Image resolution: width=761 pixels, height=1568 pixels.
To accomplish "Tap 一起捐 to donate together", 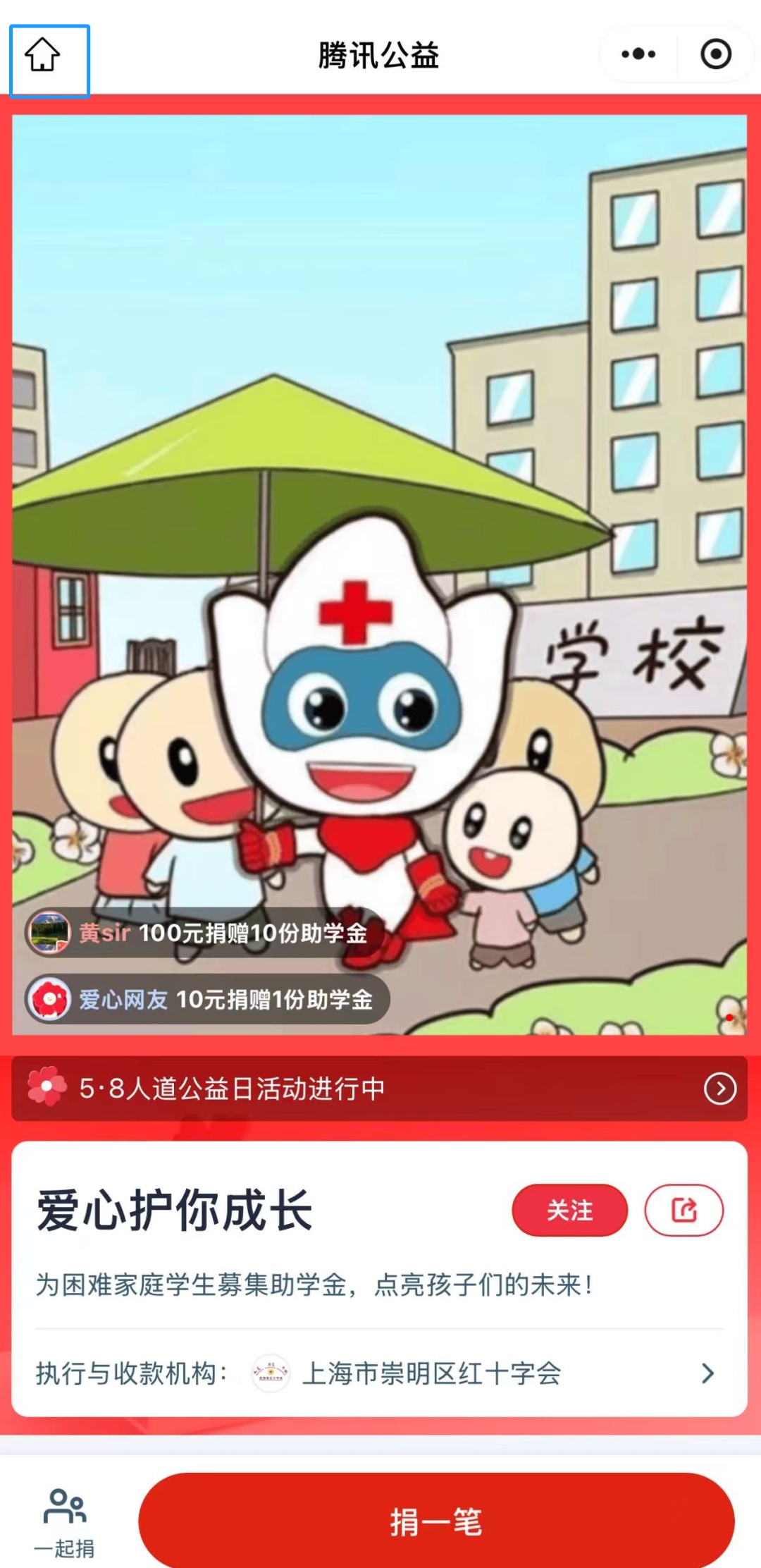I will [64, 1521].
